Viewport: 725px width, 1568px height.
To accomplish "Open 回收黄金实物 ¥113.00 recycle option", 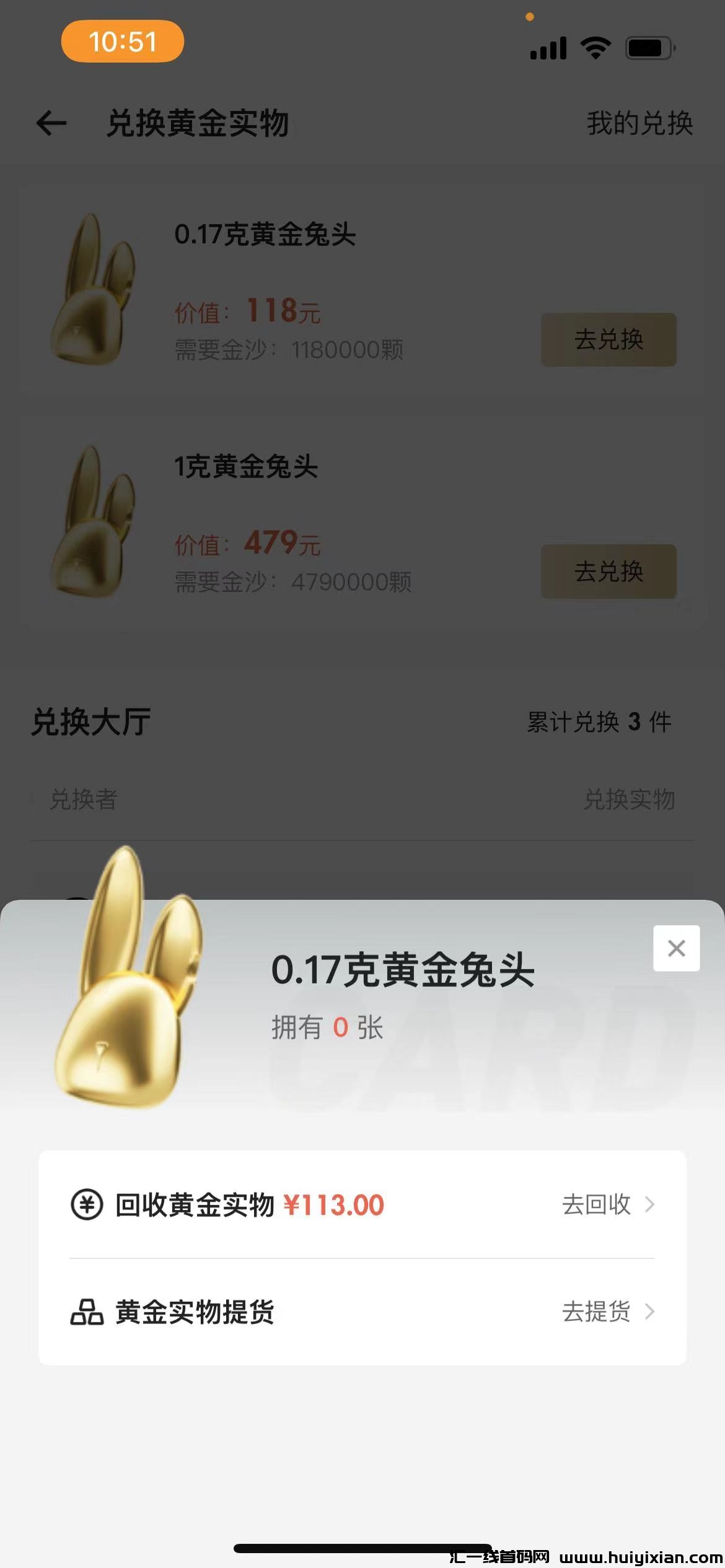I will click(x=362, y=1204).
